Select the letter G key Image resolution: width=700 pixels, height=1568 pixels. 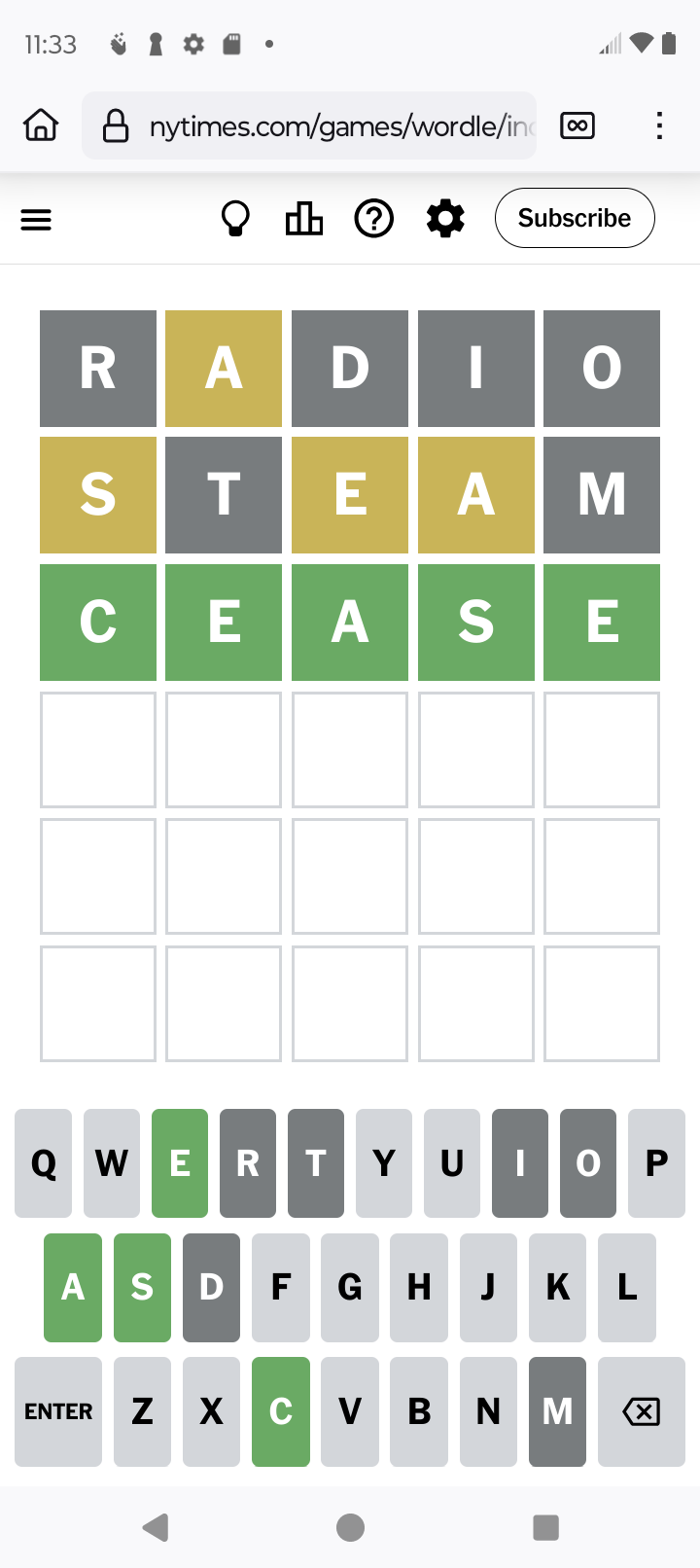pos(350,1288)
